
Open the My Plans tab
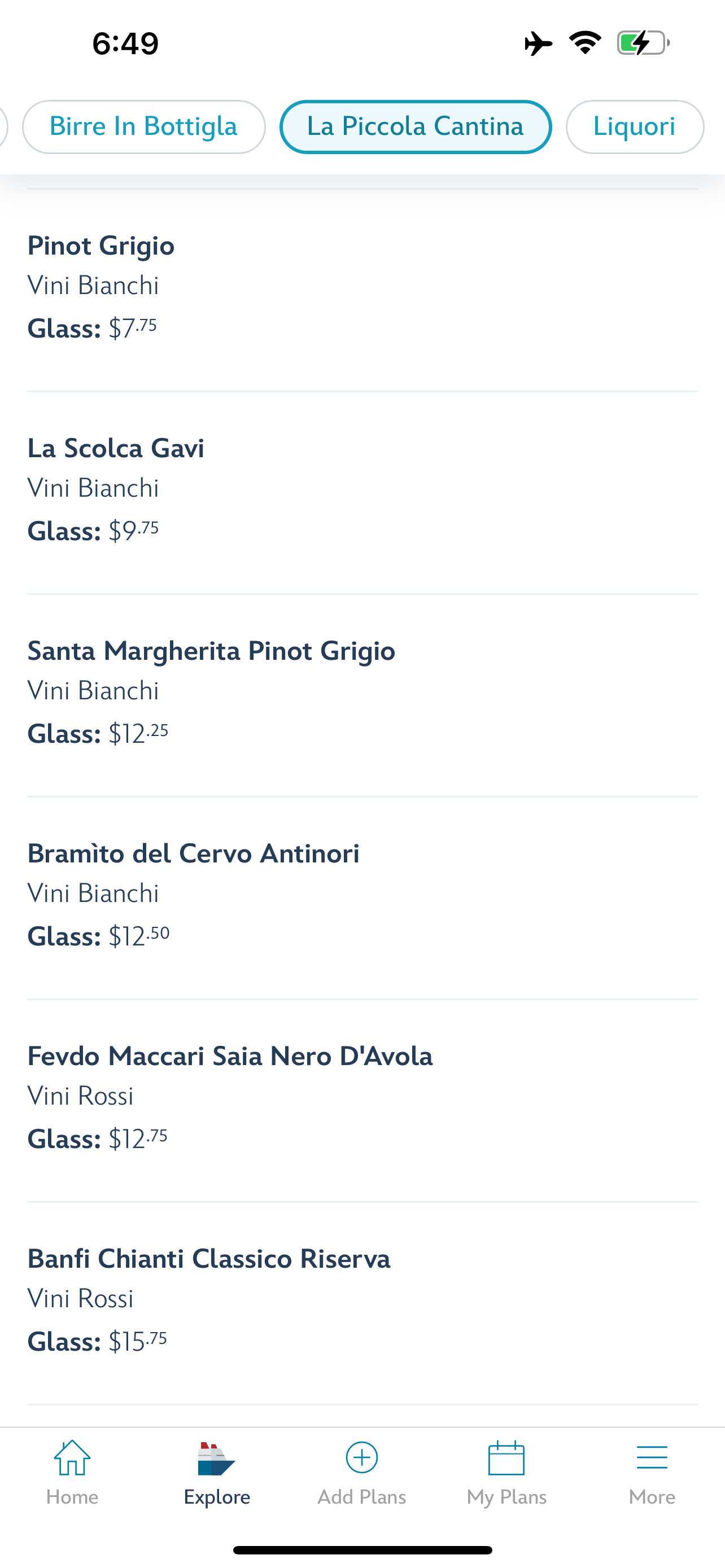click(x=506, y=1472)
